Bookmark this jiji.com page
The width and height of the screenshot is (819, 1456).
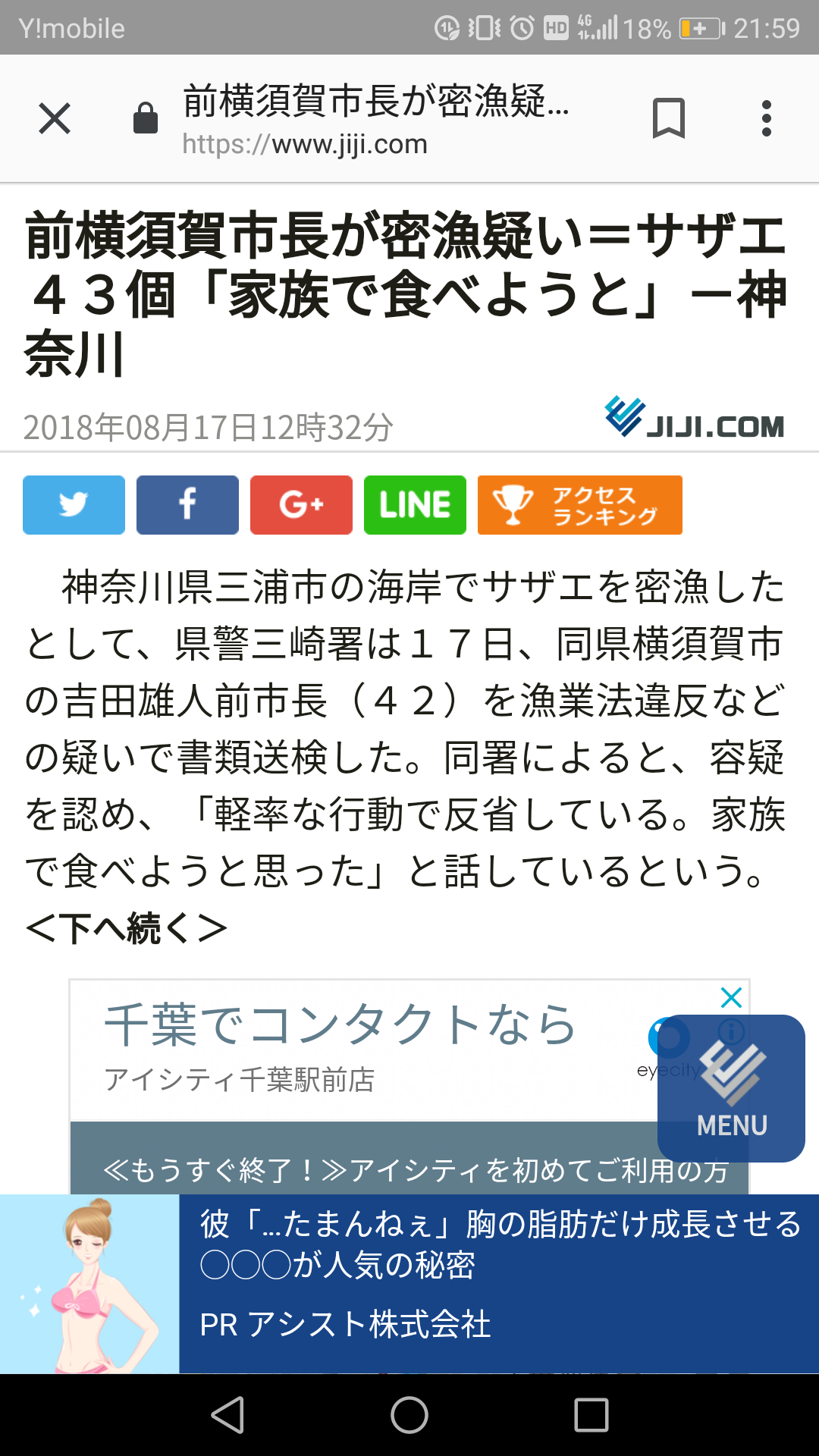[668, 119]
